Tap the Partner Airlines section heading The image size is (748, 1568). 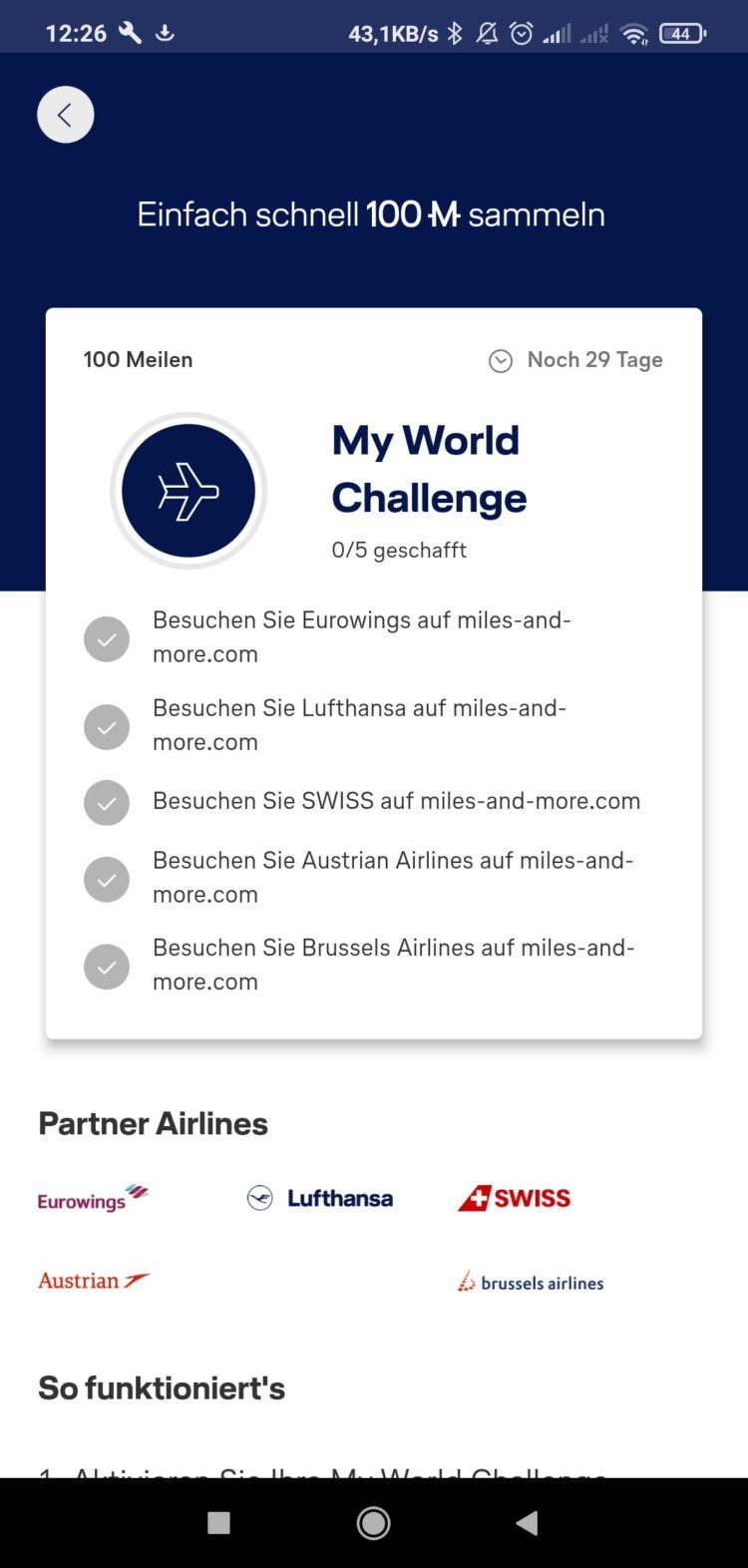click(152, 1122)
